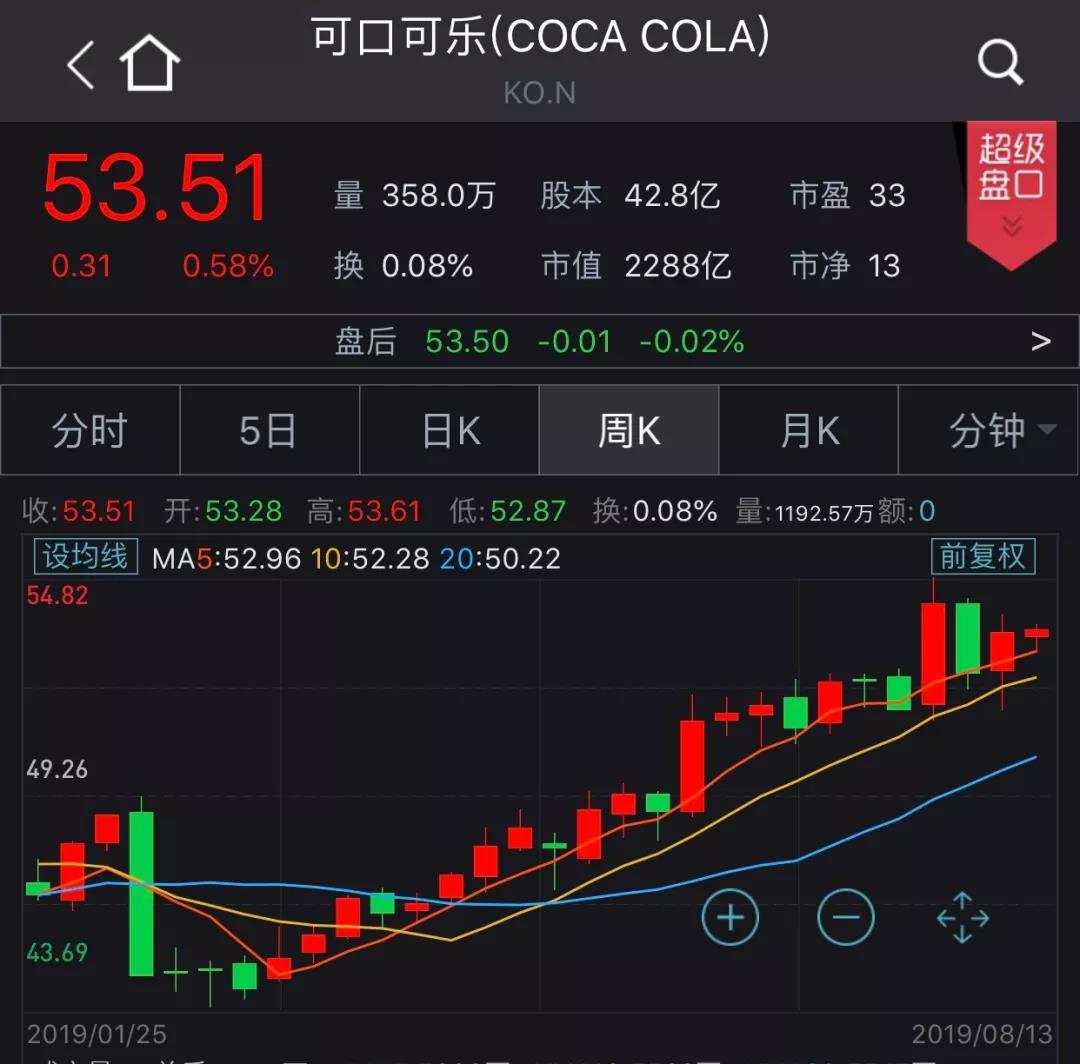Go back to the previous screen
Screen dimensions: 1080x1064
(x=82, y=66)
